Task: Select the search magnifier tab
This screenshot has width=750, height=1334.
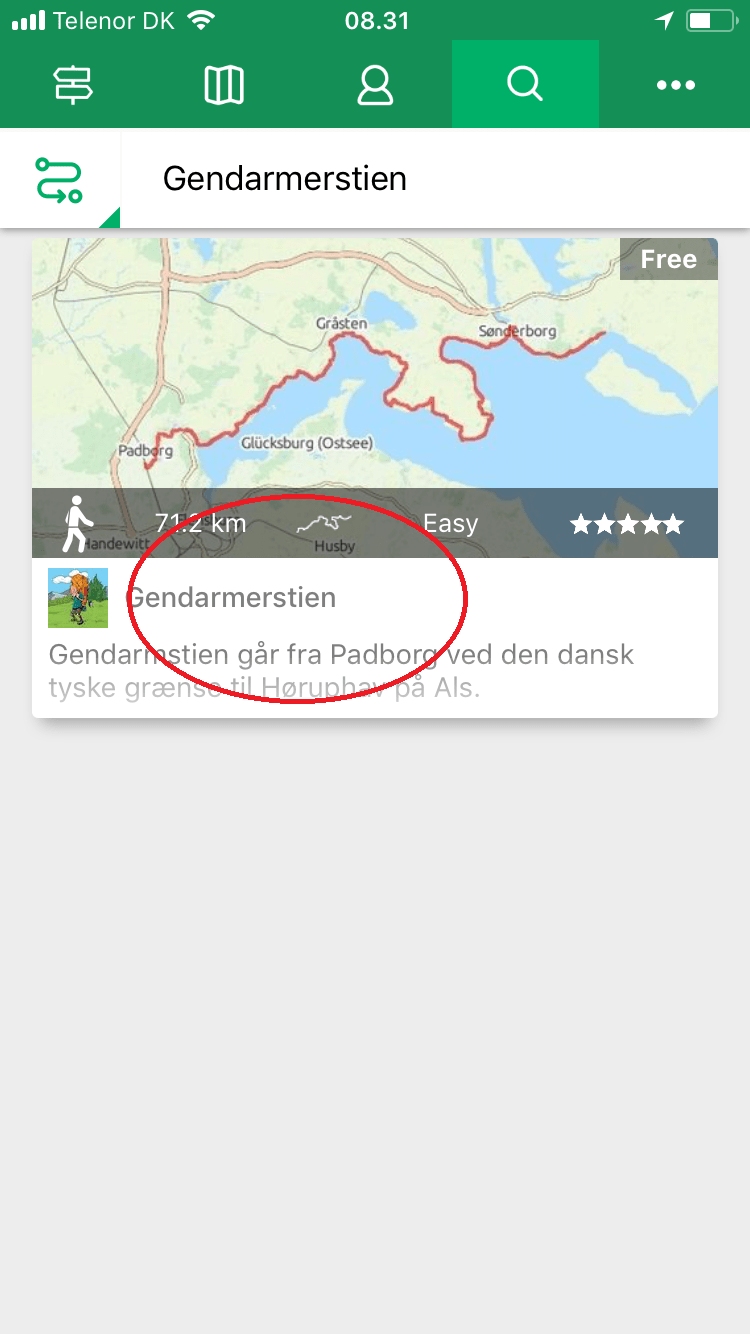Action: tap(525, 85)
